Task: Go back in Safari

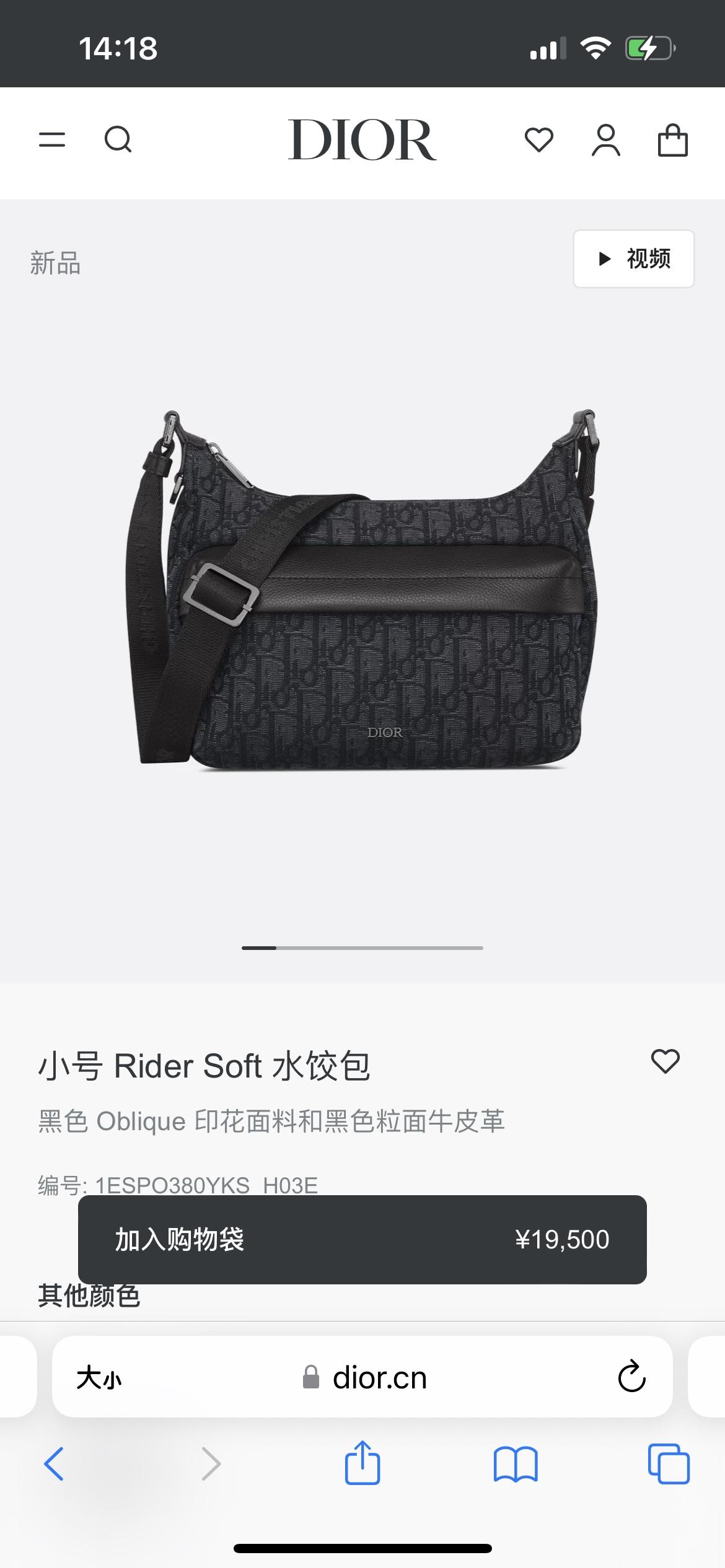Action: click(x=54, y=1464)
